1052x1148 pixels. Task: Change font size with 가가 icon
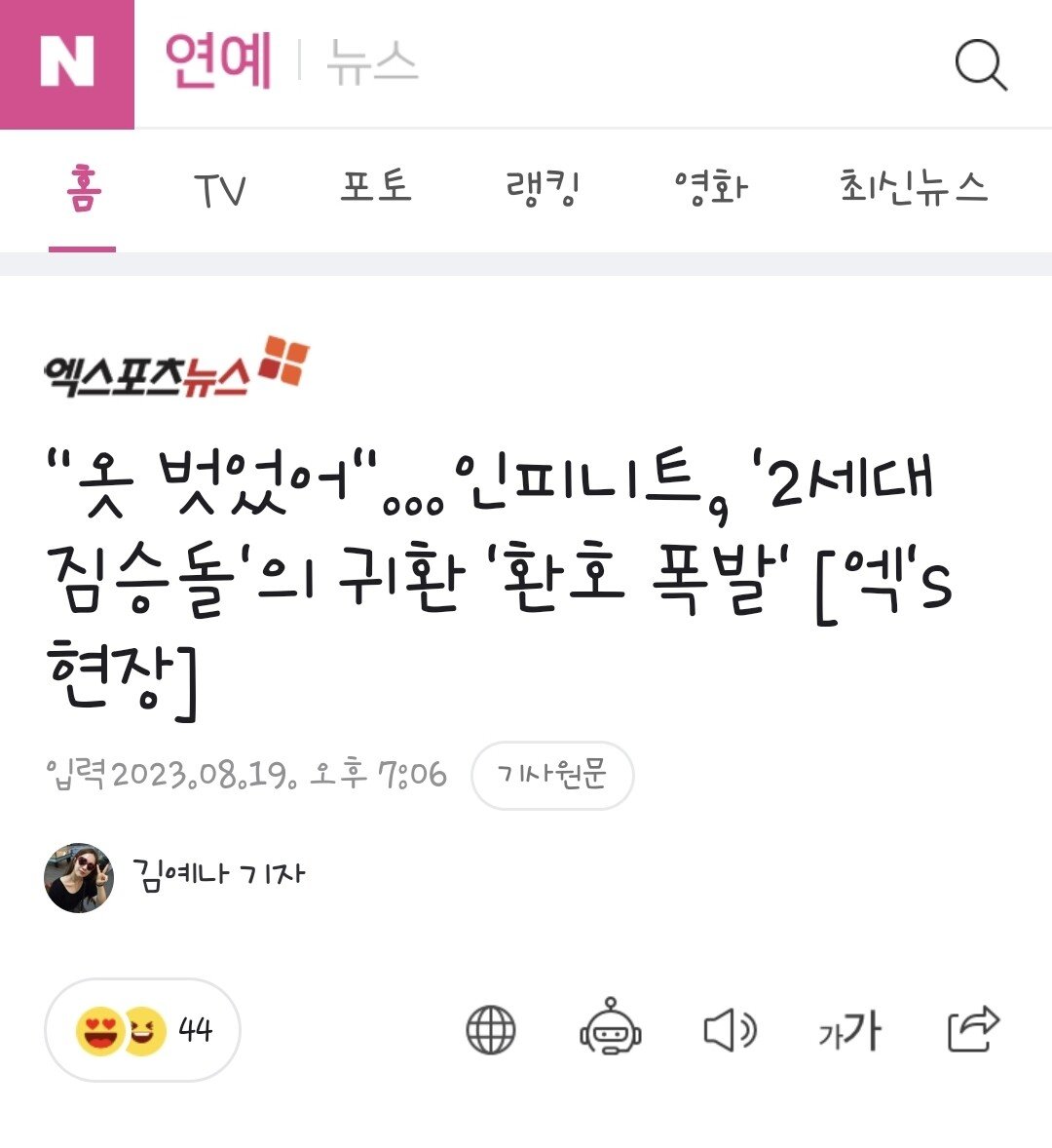[x=850, y=1030]
